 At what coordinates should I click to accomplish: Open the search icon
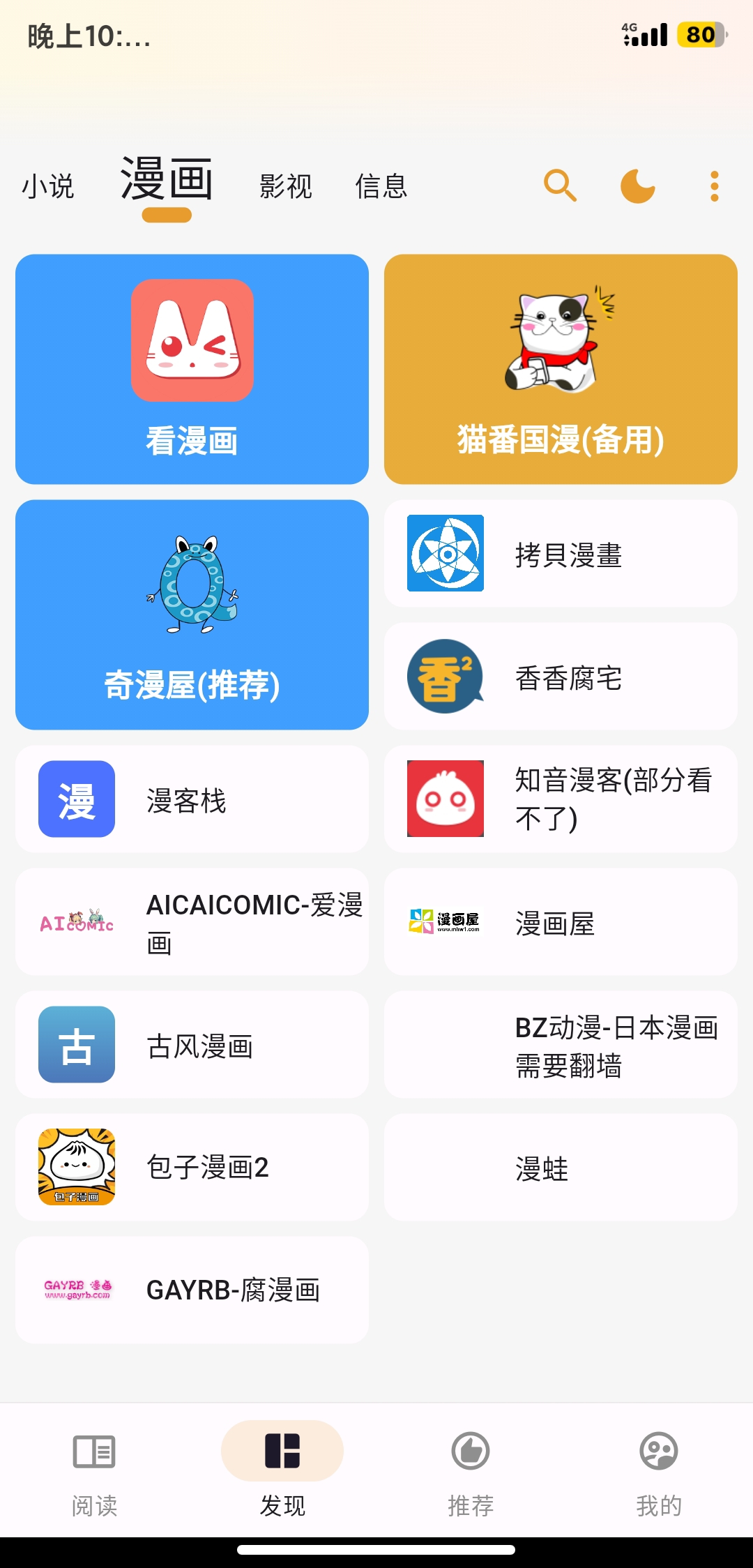point(560,186)
